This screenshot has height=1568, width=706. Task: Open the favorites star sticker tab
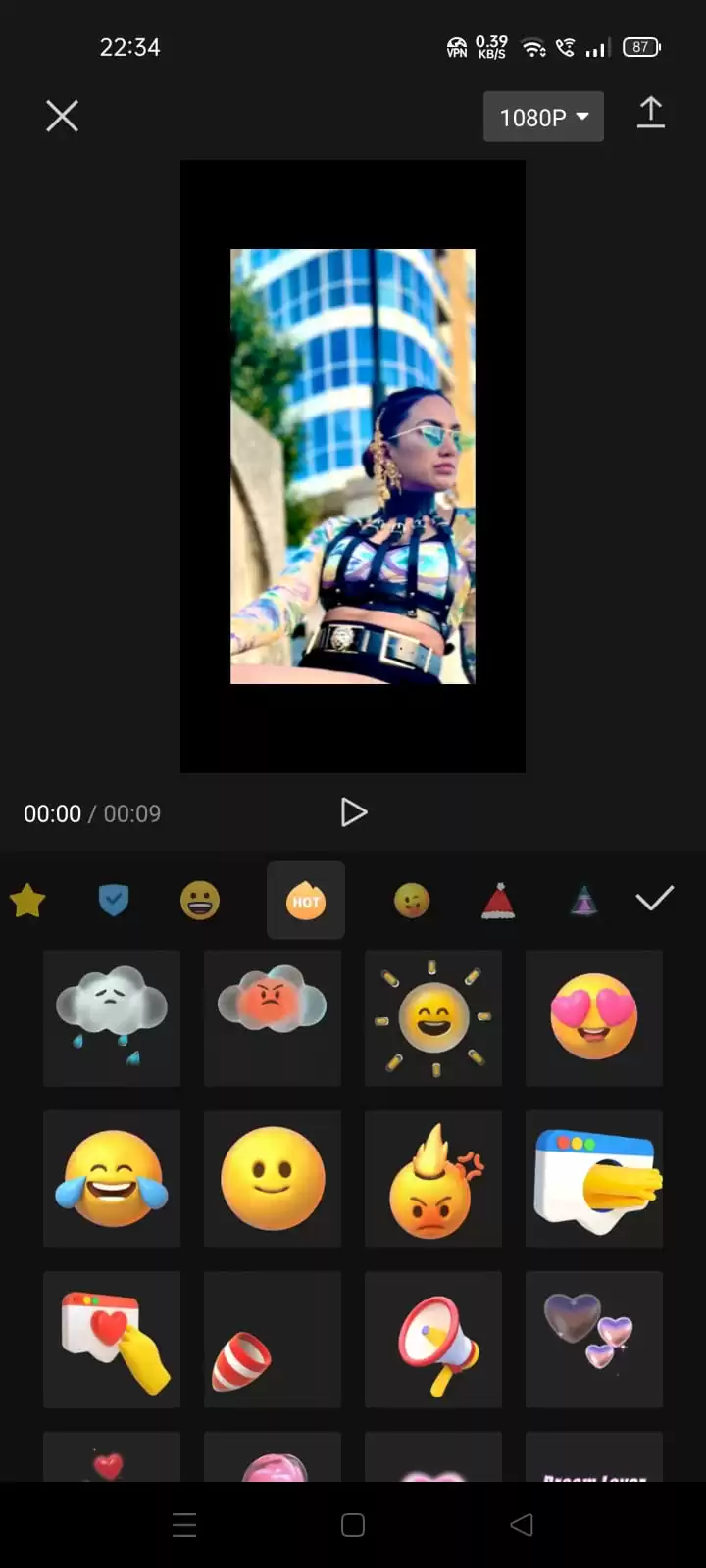pyautogui.click(x=27, y=900)
